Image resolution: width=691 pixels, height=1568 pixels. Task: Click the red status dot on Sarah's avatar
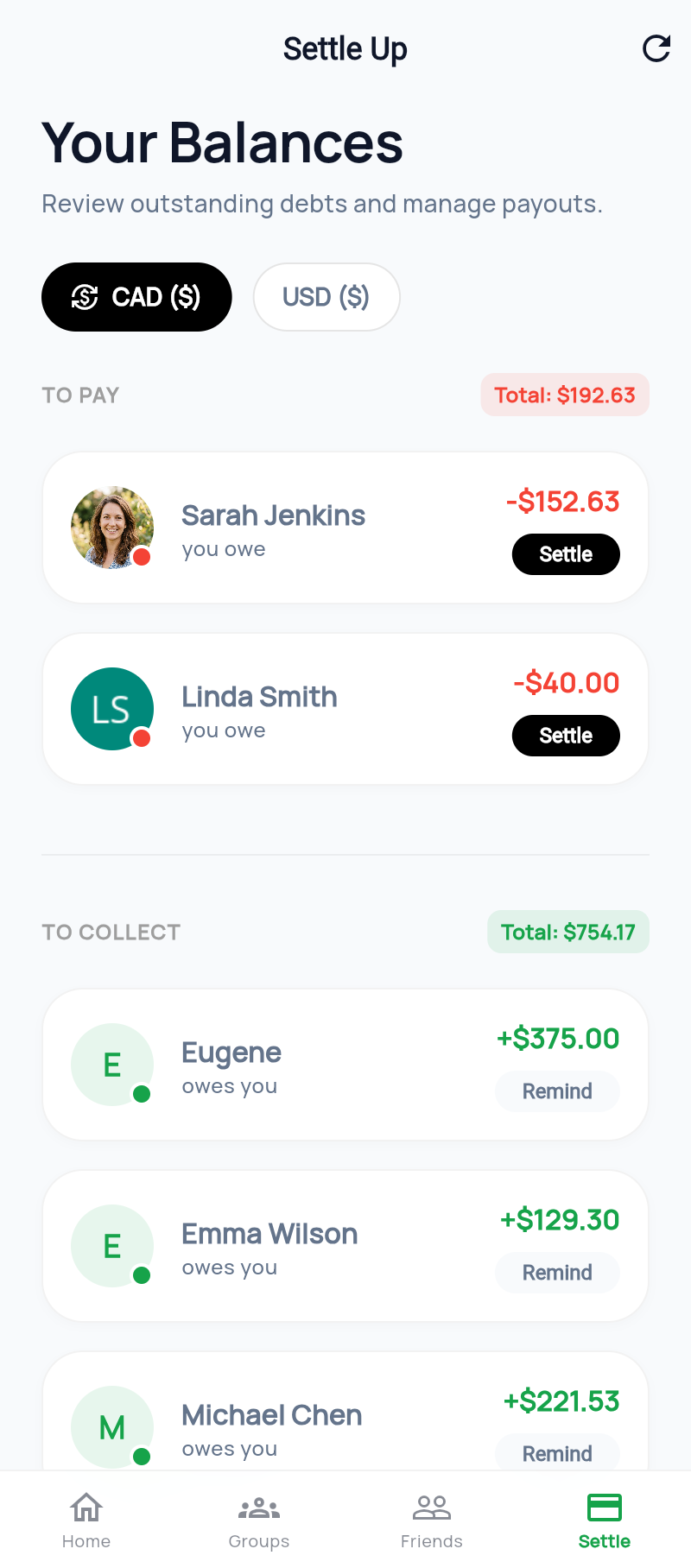(x=143, y=558)
